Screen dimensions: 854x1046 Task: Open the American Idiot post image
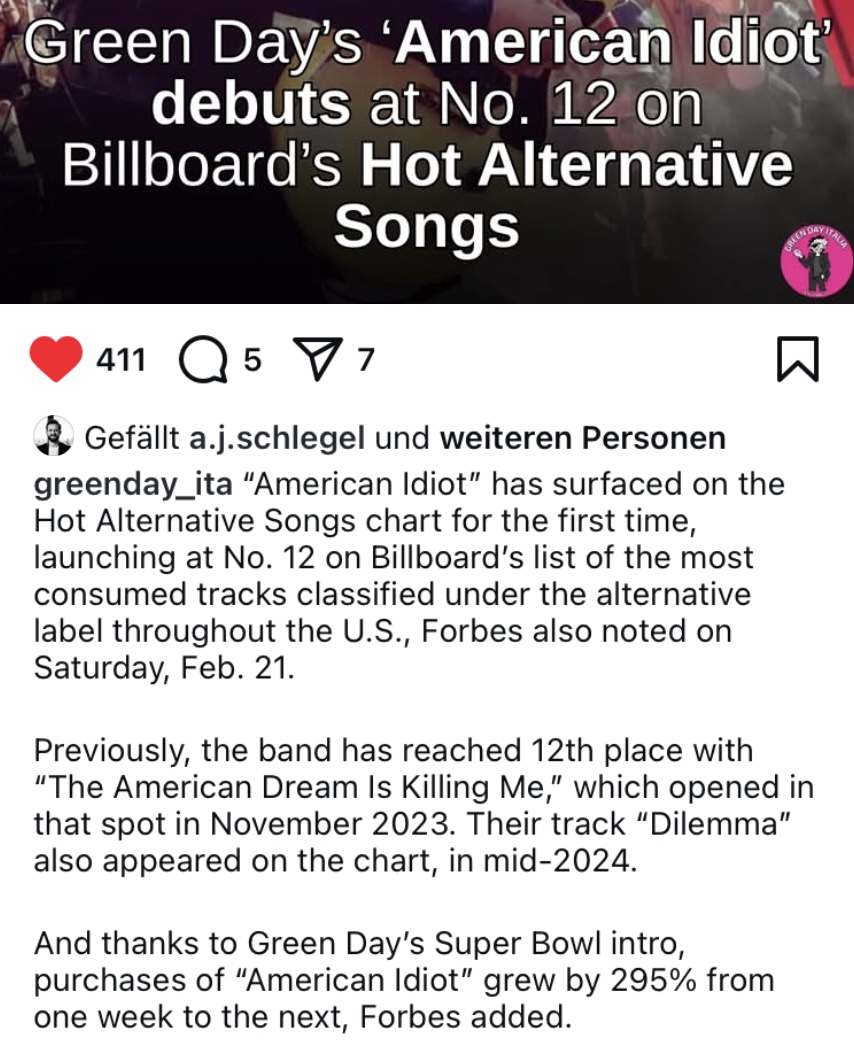tap(427, 150)
